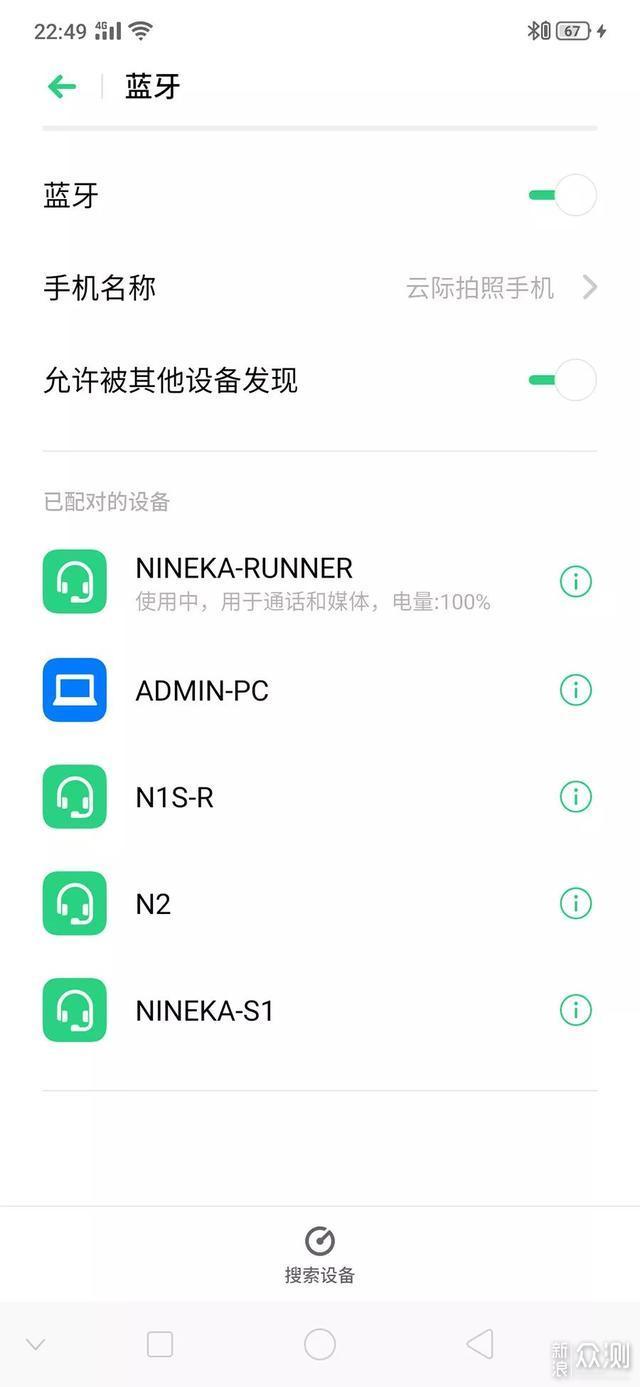The width and height of the screenshot is (640, 1387).
Task: Connect to the ADMIN-PC device
Action: coord(300,690)
